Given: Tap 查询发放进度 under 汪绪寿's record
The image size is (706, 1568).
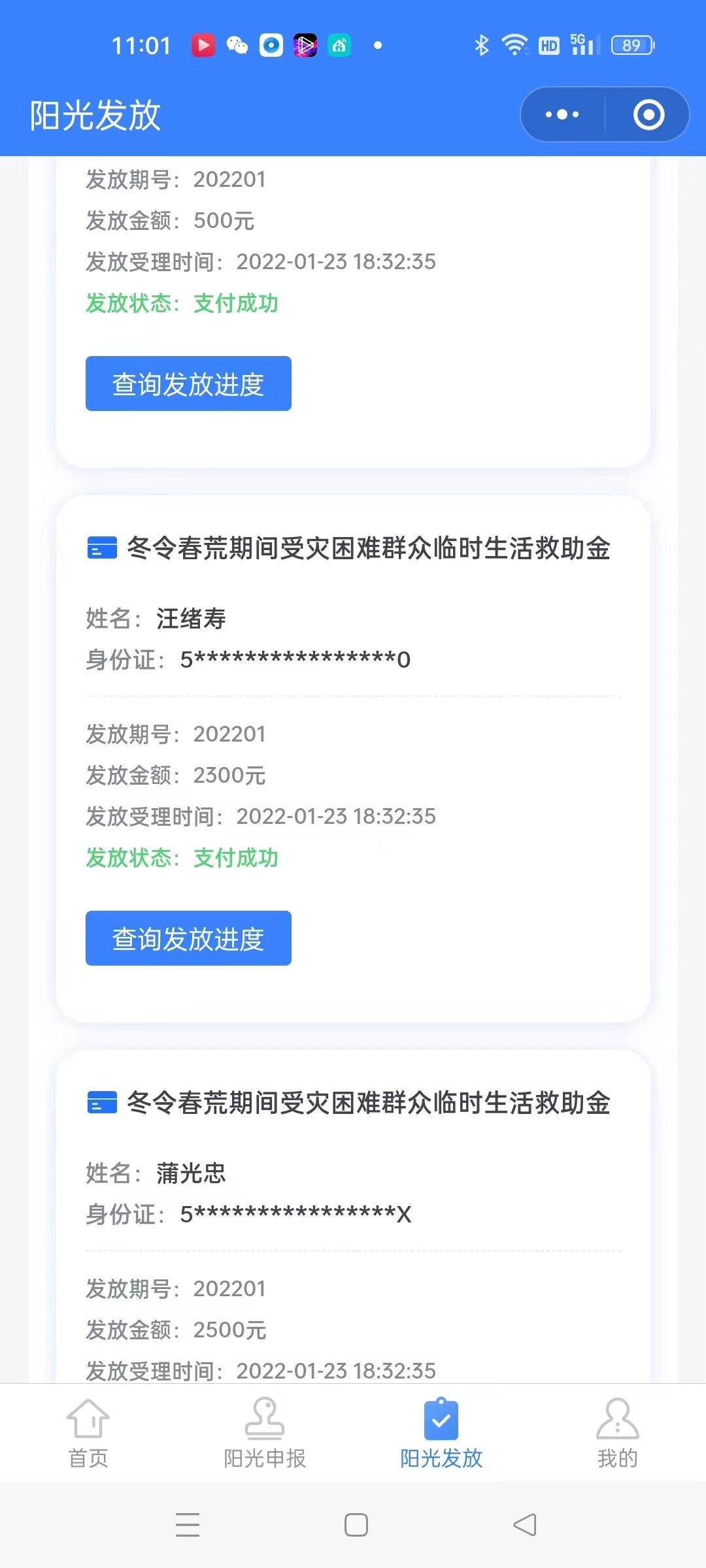Looking at the screenshot, I should 188,938.
